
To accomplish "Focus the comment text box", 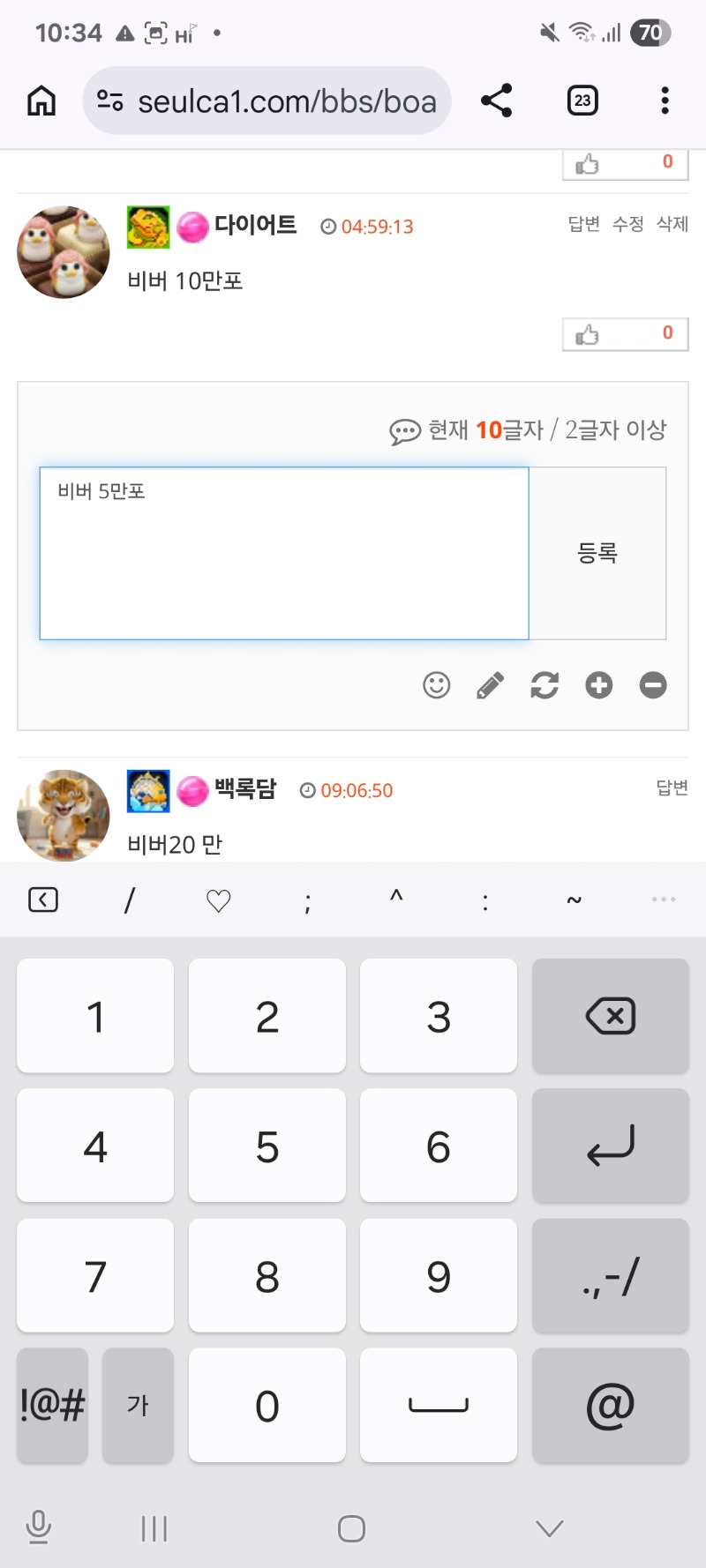I will [x=284, y=553].
